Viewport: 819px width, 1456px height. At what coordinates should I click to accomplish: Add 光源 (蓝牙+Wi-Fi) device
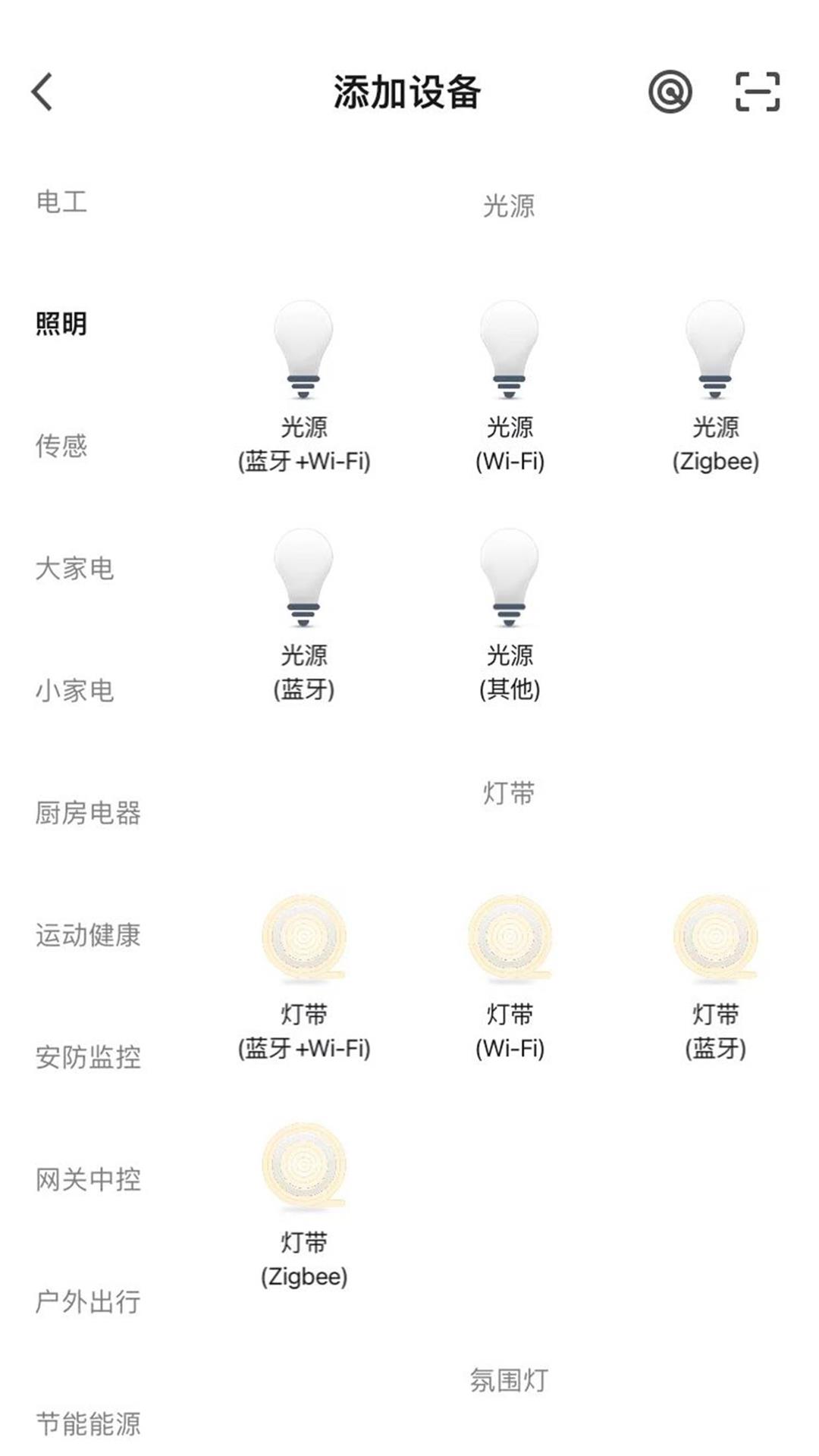coord(304,387)
